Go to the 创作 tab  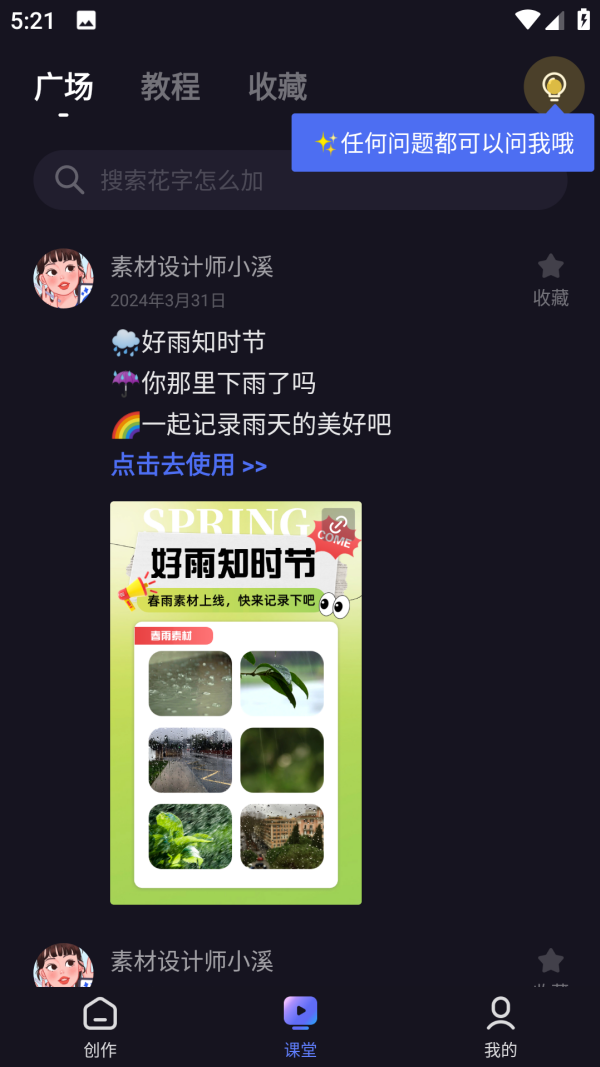pos(100,1026)
